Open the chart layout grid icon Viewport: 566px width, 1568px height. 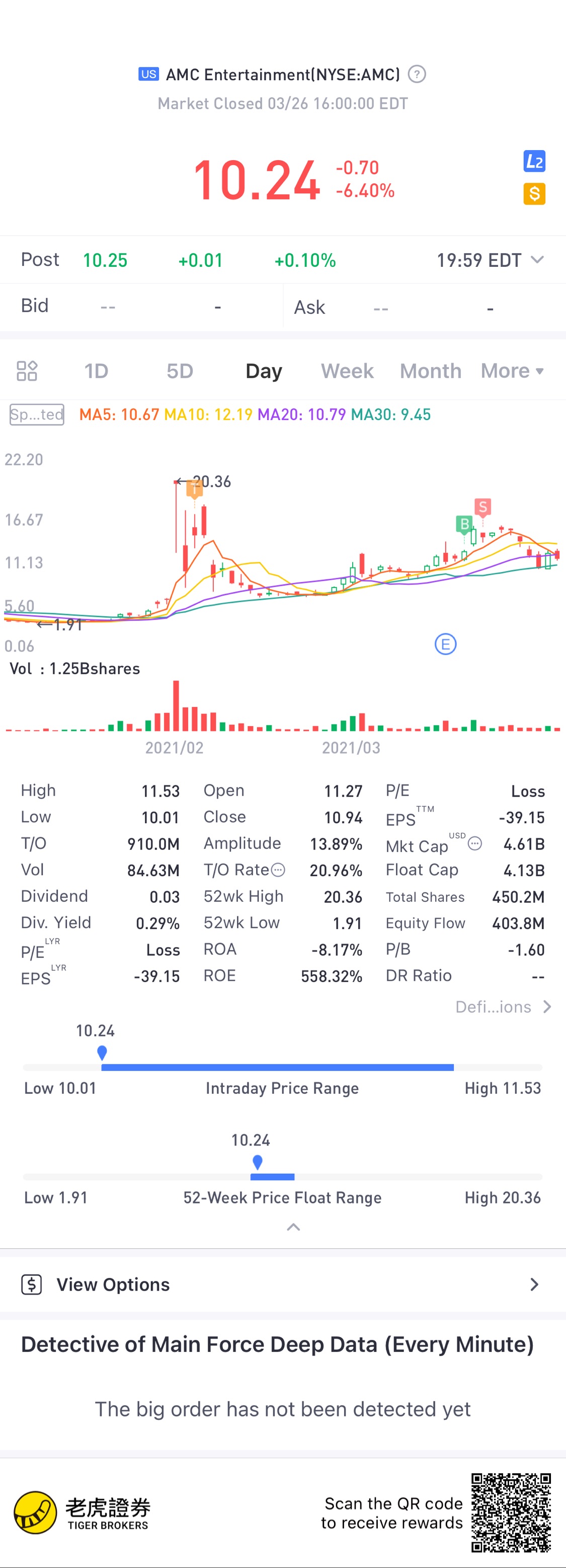[27, 371]
